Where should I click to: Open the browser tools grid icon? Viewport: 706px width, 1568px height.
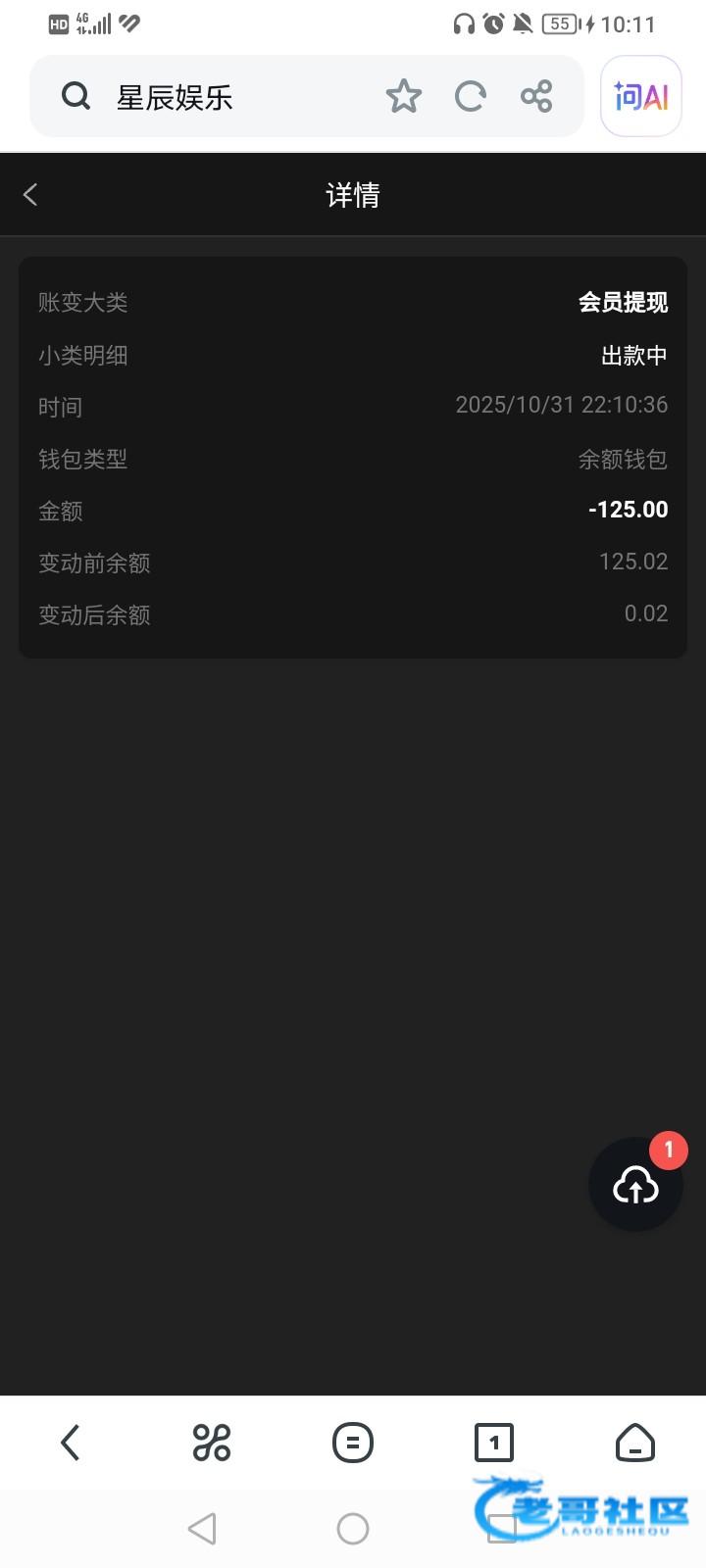pyautogui.click(x=212, y=1443)
